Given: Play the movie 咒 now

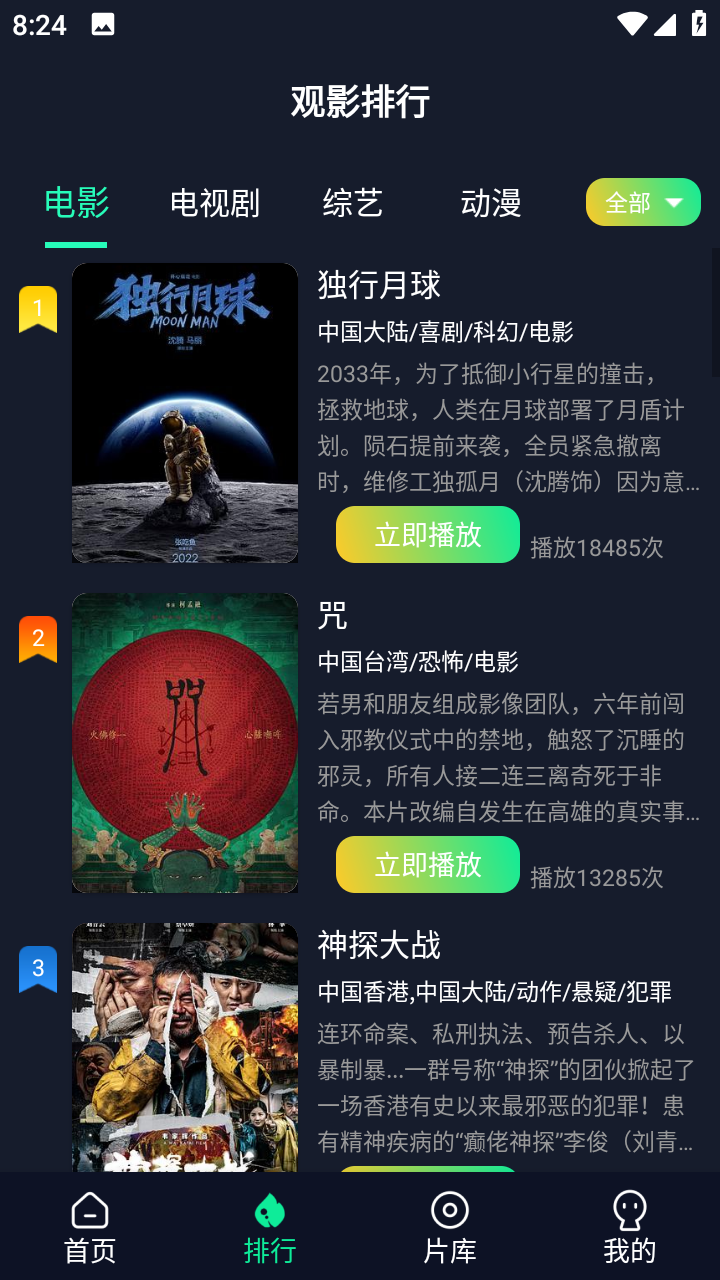Looking at the screenshot, I should coord(428,864).
